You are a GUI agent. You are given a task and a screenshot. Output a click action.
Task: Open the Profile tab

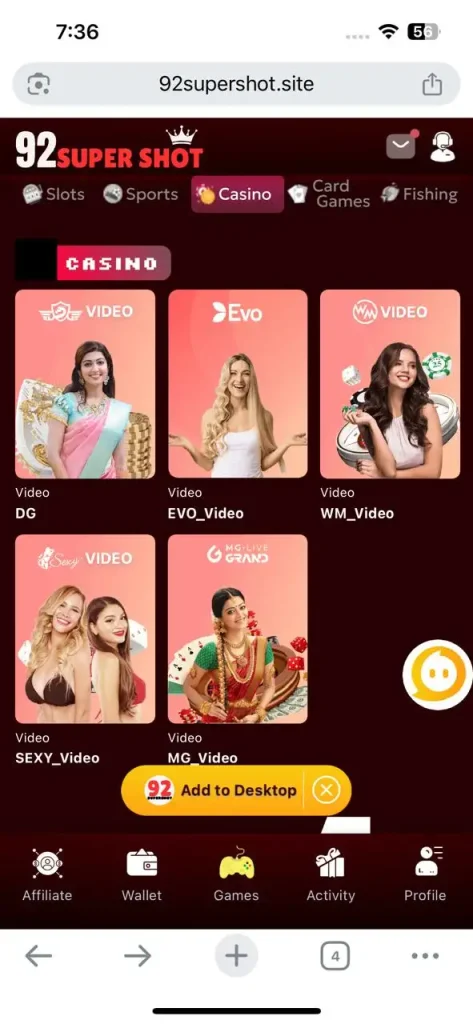tap(425, 875)
